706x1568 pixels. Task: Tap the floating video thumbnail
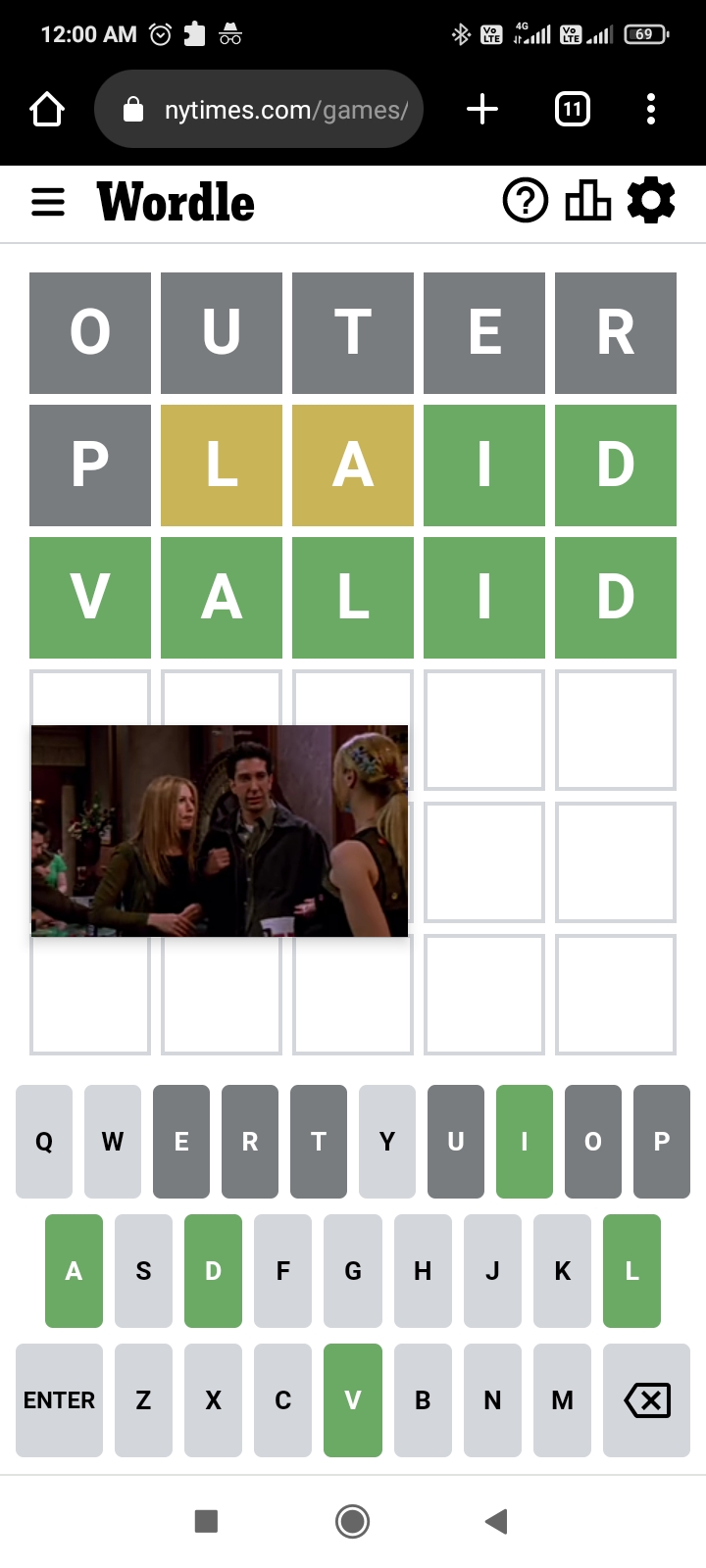[220, 831]
